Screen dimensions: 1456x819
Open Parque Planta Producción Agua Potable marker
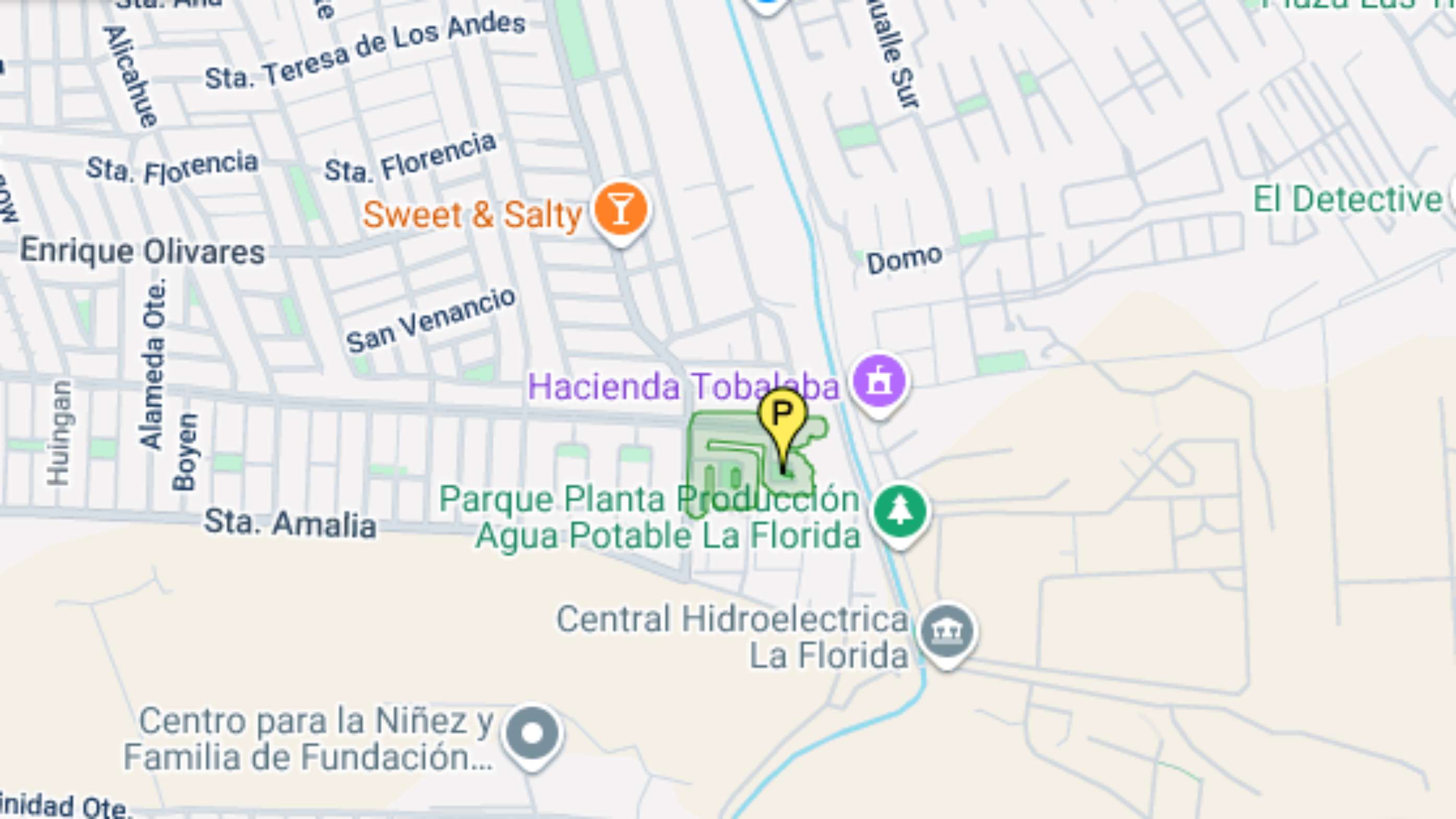[899, 512]
